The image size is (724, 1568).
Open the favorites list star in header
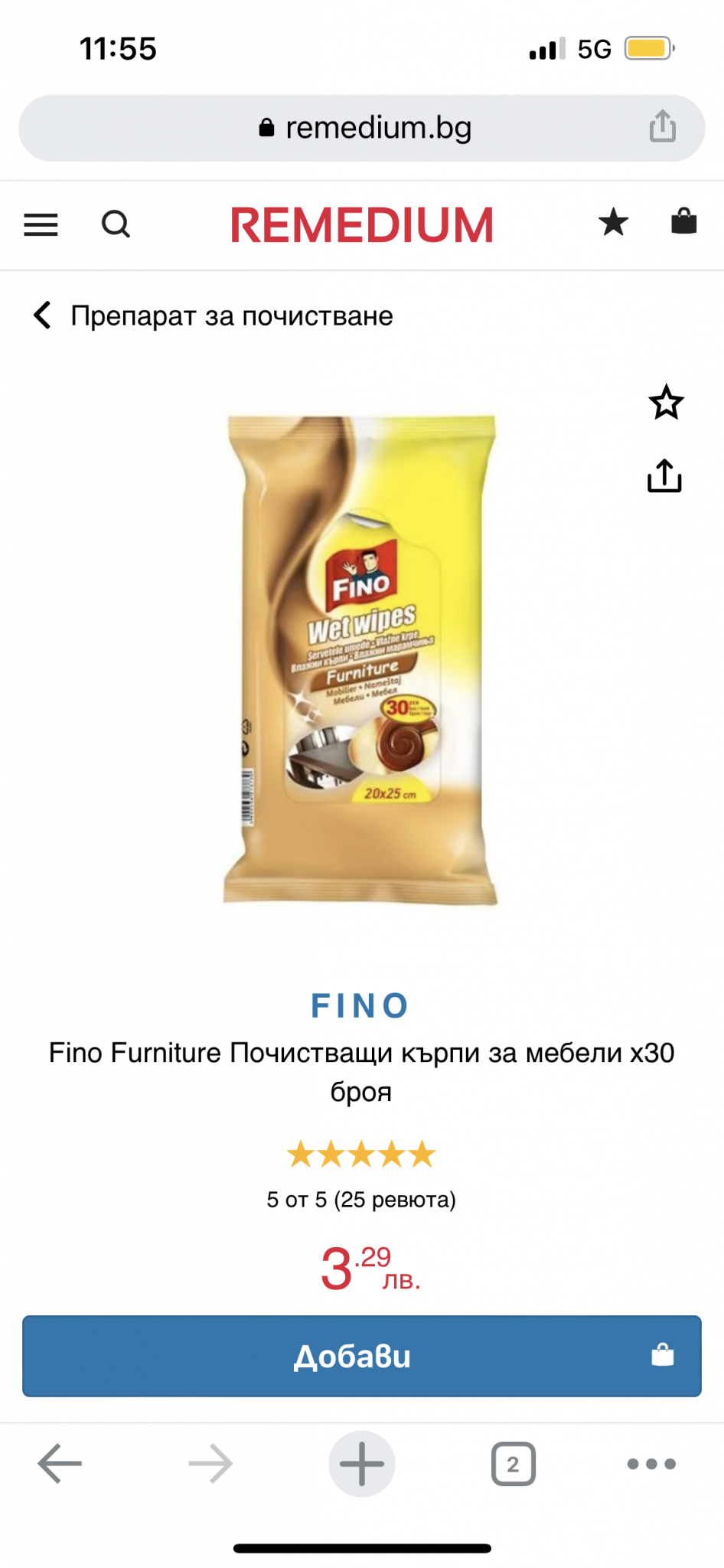(613, 222)
